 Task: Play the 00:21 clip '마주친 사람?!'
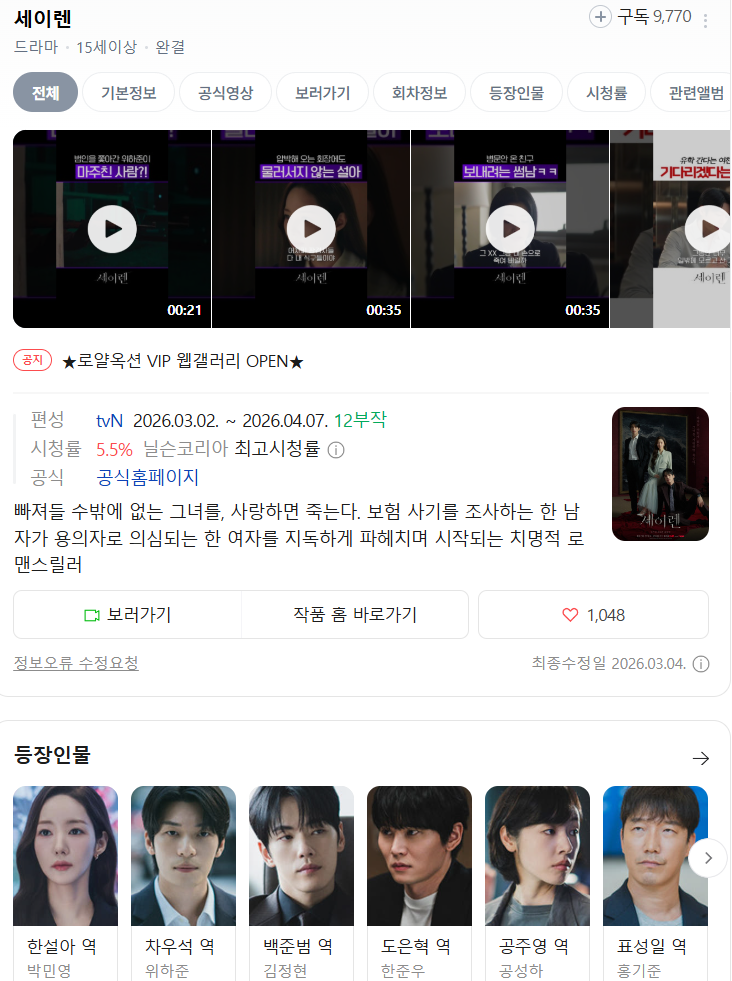[112, 229]
